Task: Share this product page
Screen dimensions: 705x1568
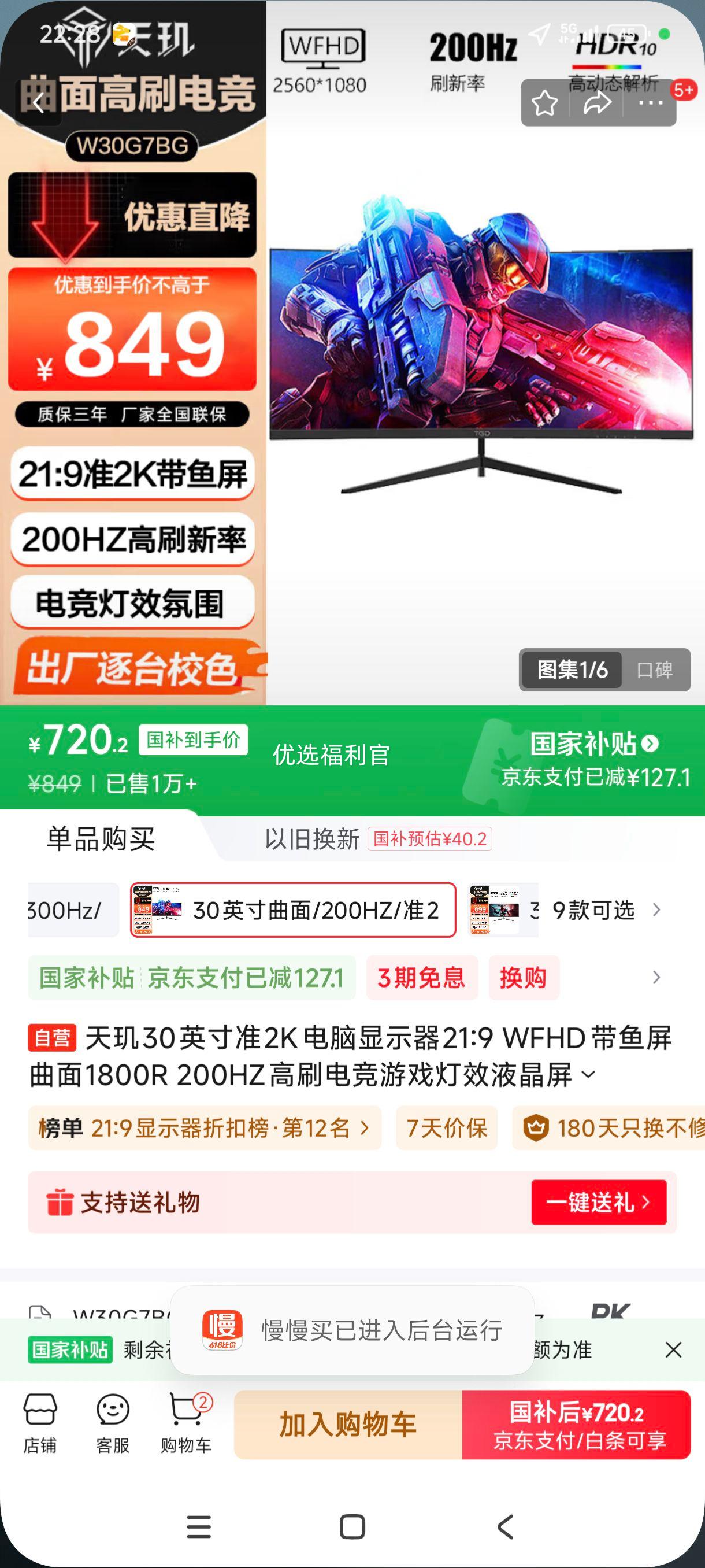Action: (597, 103)
